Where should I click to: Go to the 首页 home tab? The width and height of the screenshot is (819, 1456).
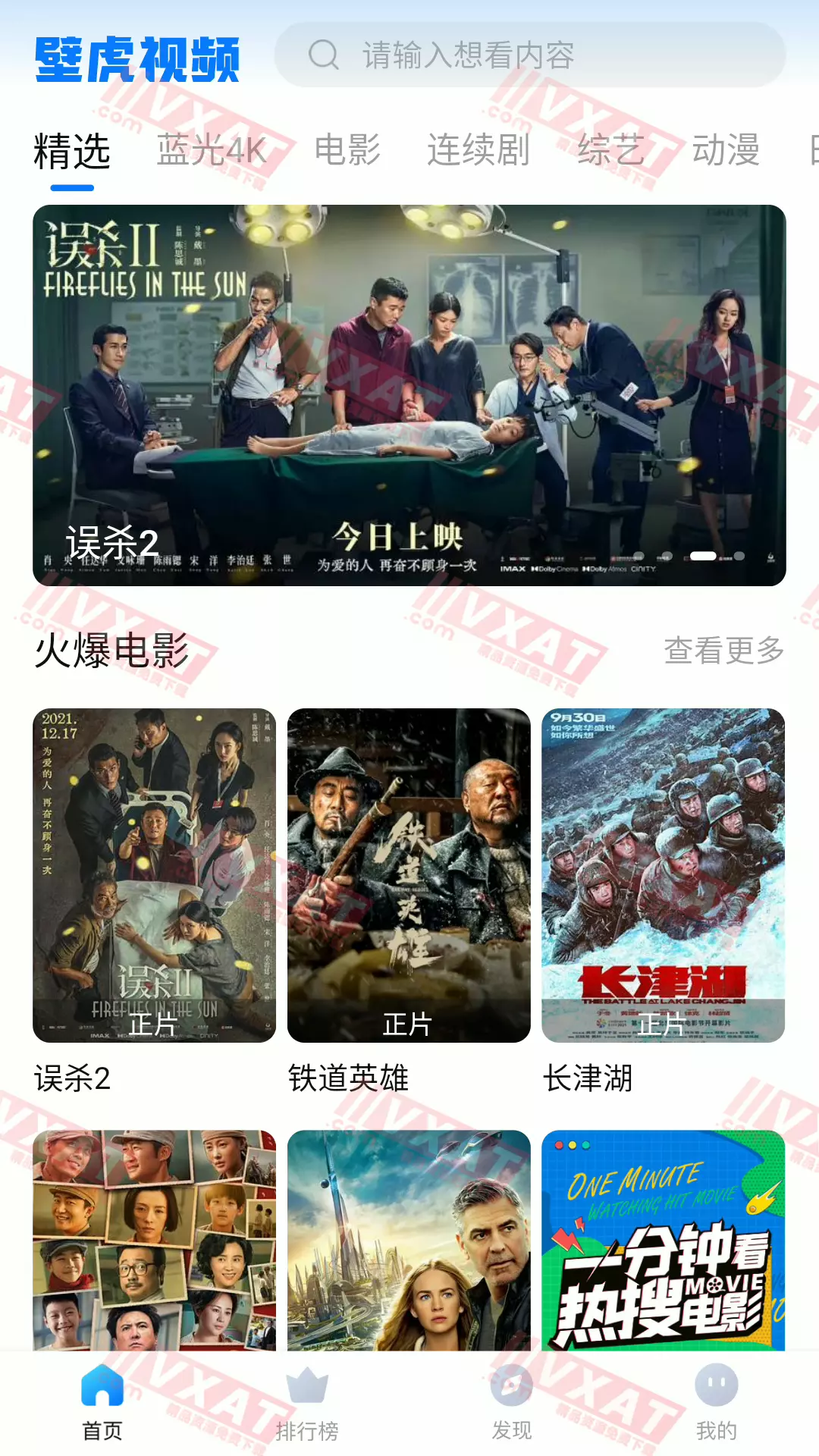102,1403
